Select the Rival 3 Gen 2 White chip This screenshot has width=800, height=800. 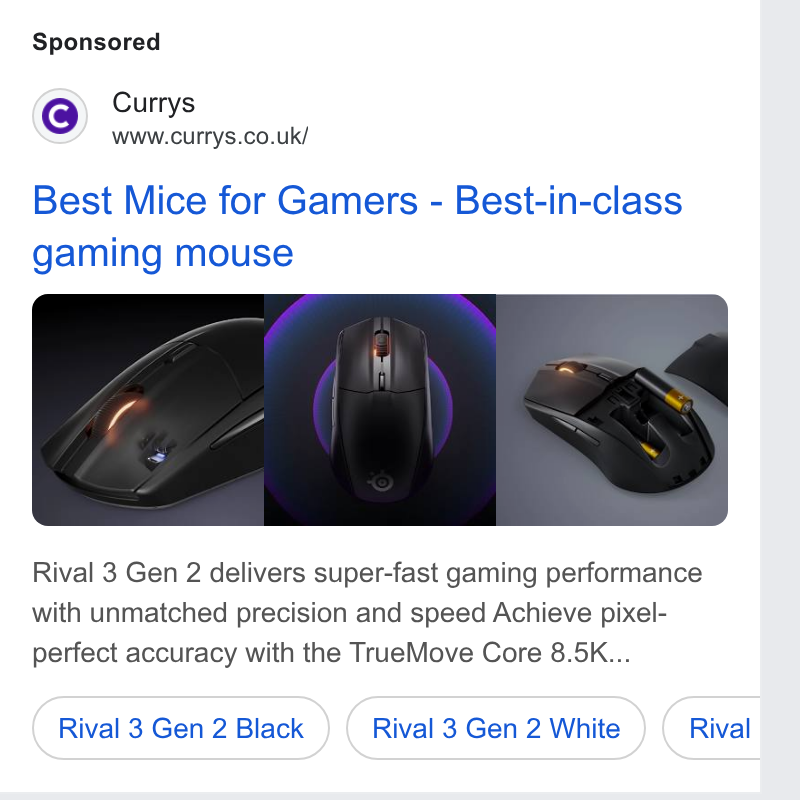point(495,728)
